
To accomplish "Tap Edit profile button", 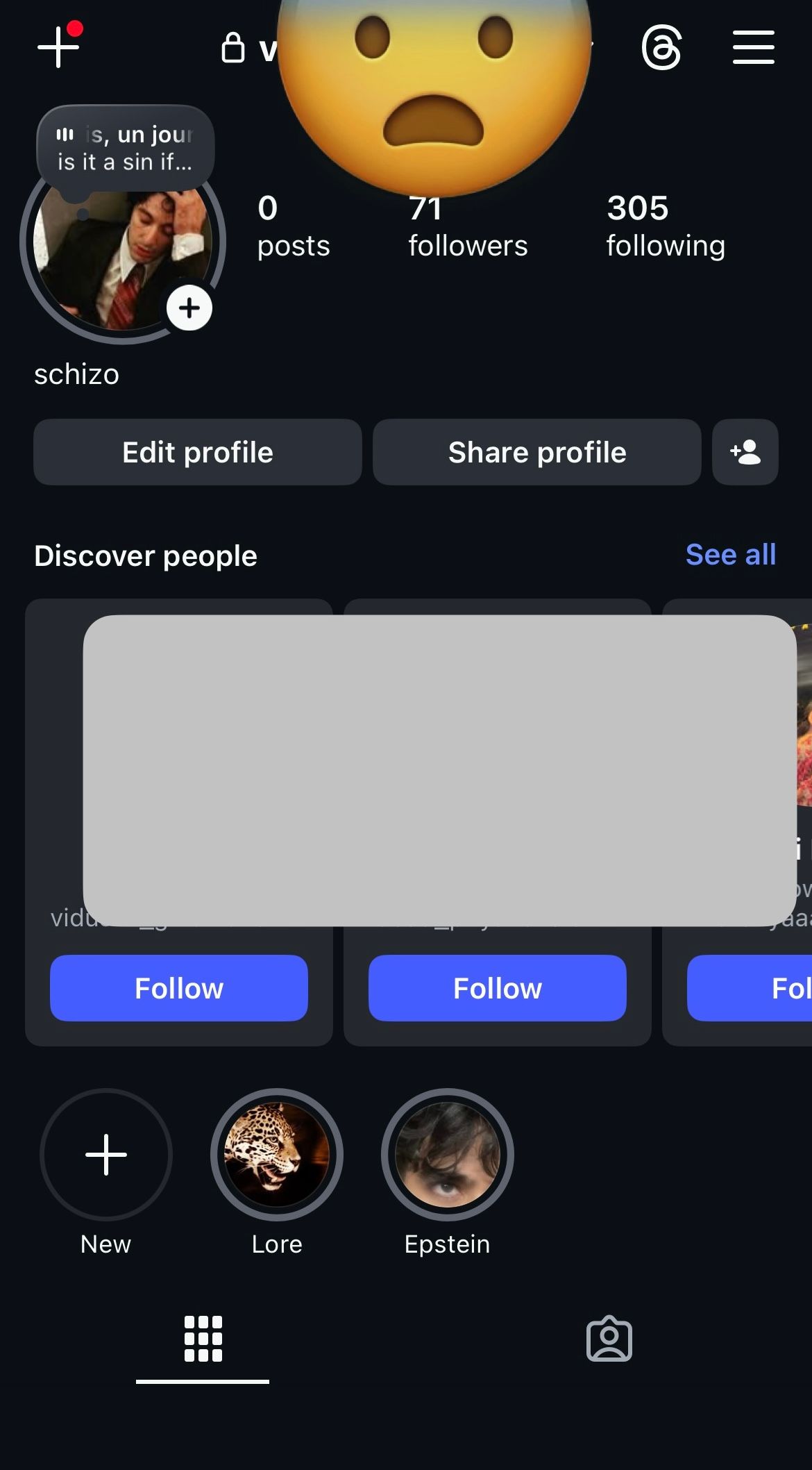I will [x=198, y=452].
